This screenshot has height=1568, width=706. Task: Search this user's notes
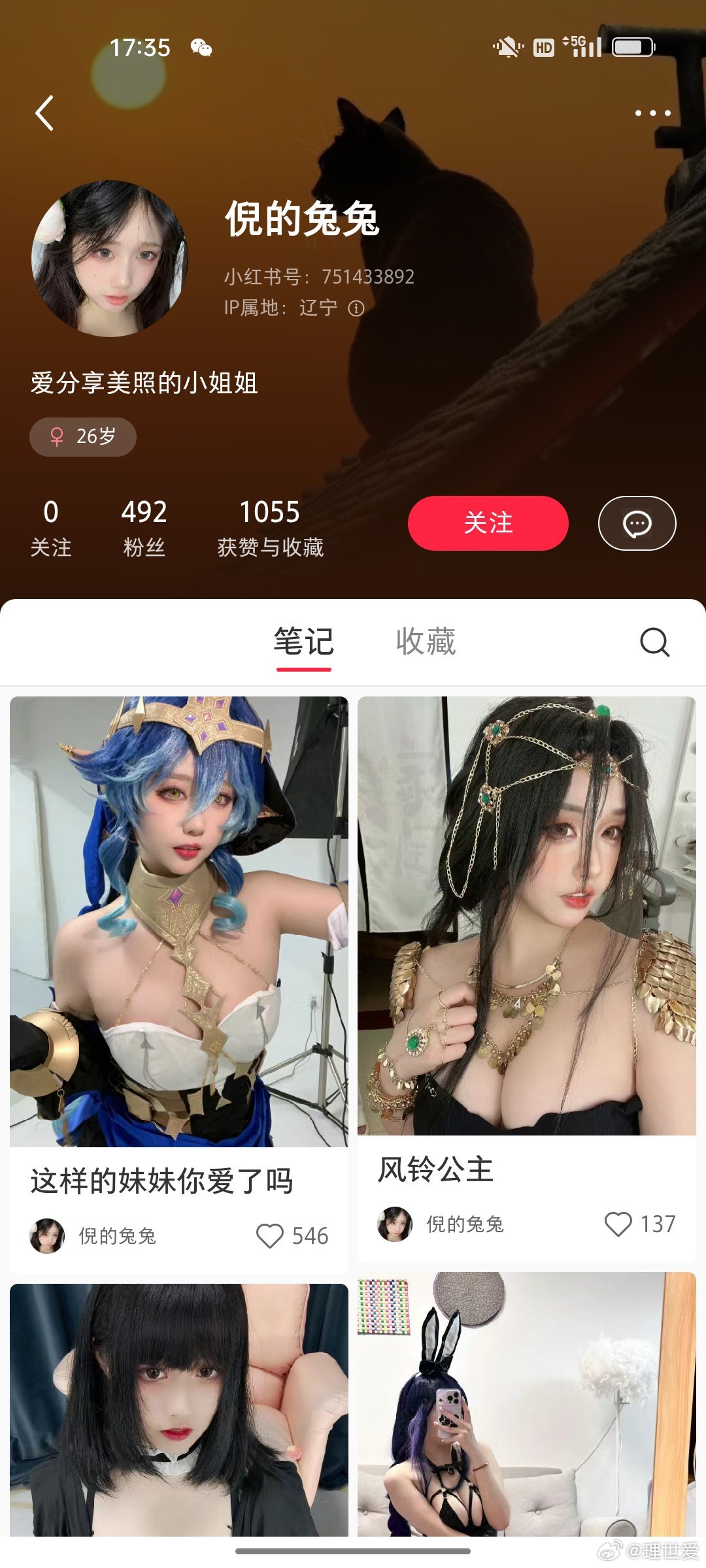coord(654,642)
